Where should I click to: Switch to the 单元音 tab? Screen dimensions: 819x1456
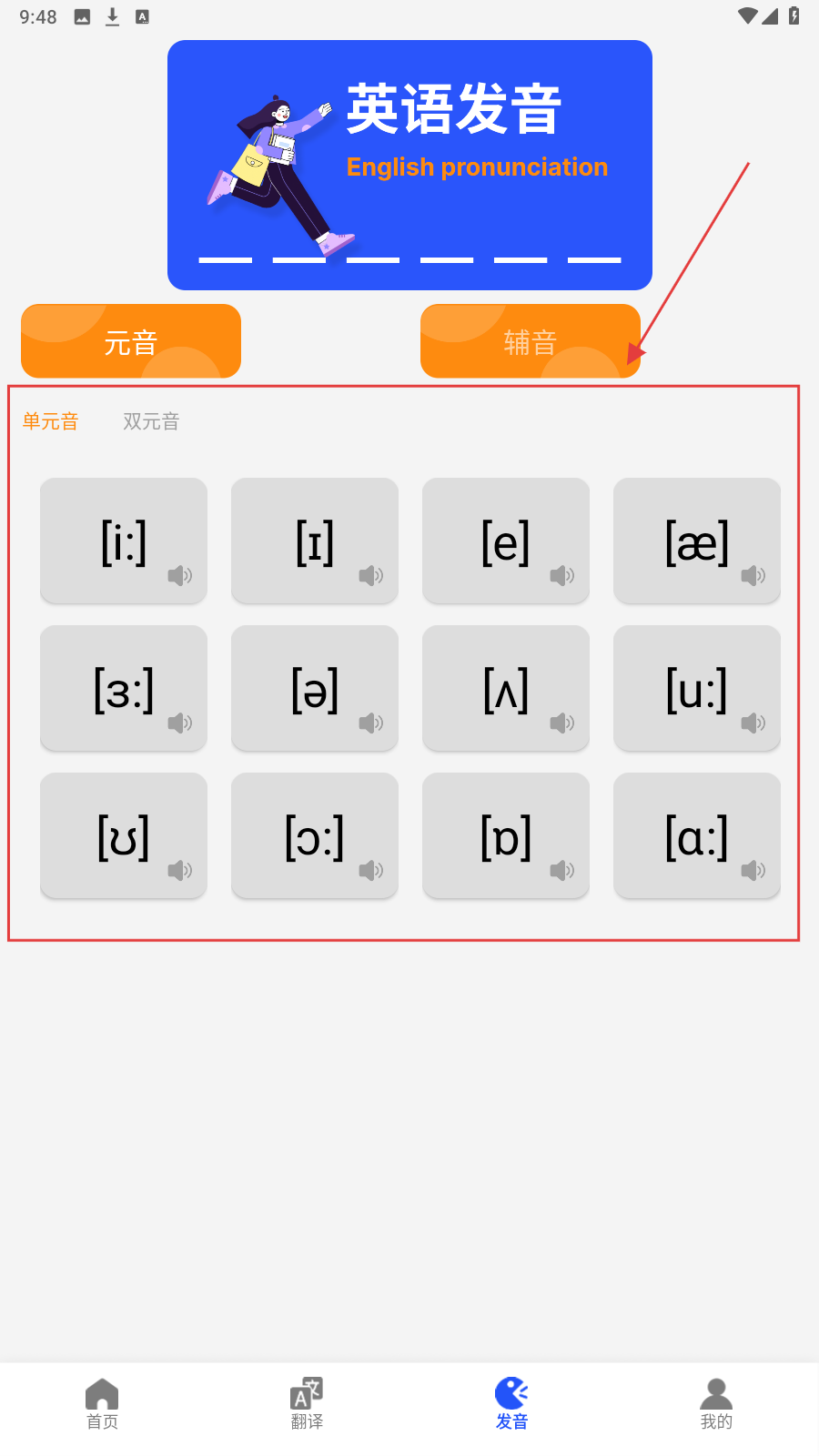(x=51, y=421)
